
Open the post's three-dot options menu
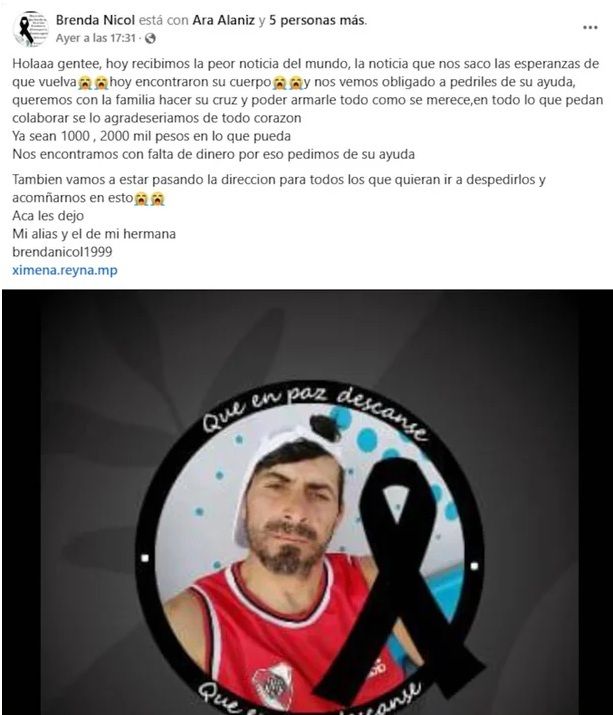click(590, 27)
